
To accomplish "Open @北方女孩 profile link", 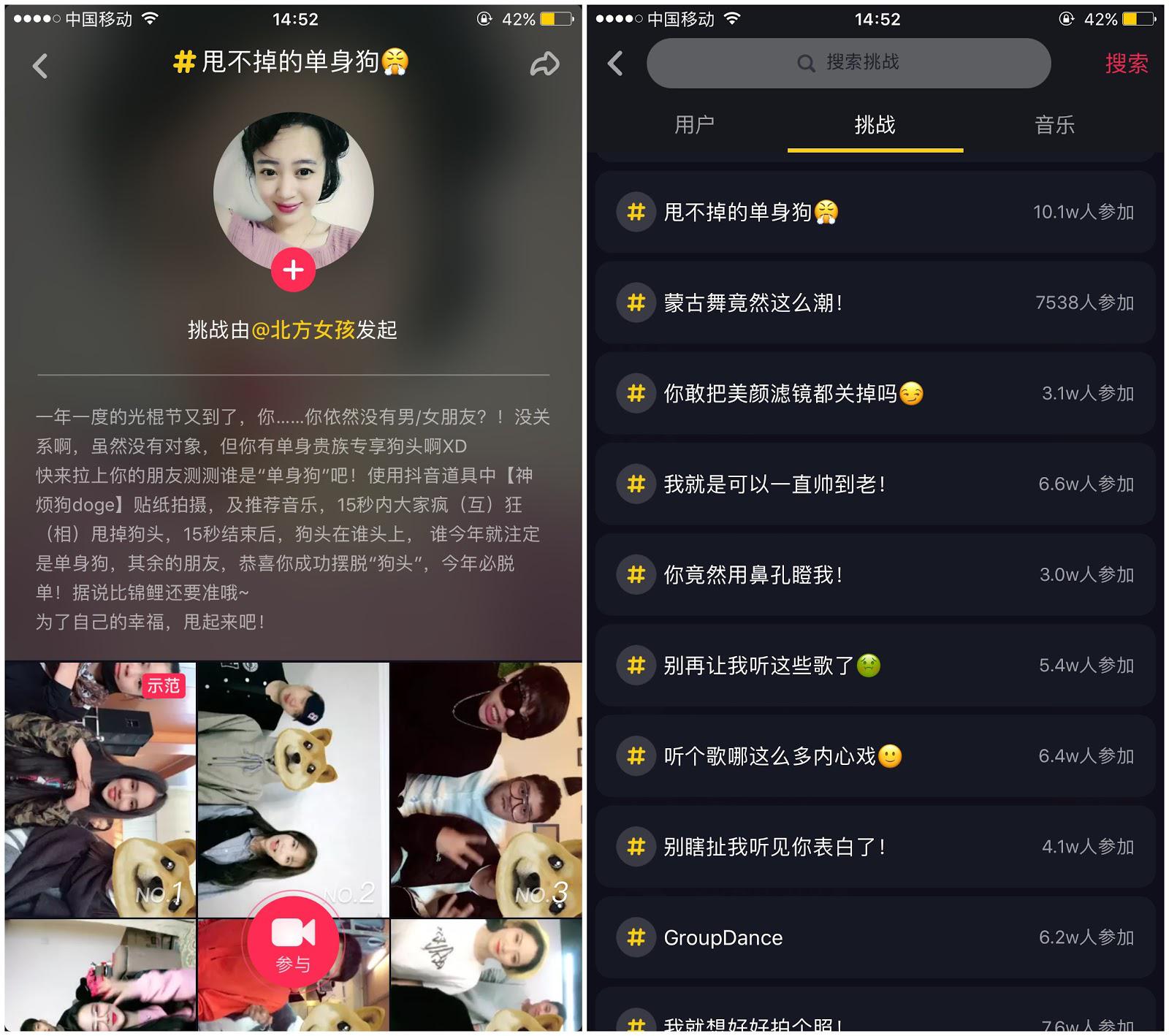I will (x=303, y=330).
